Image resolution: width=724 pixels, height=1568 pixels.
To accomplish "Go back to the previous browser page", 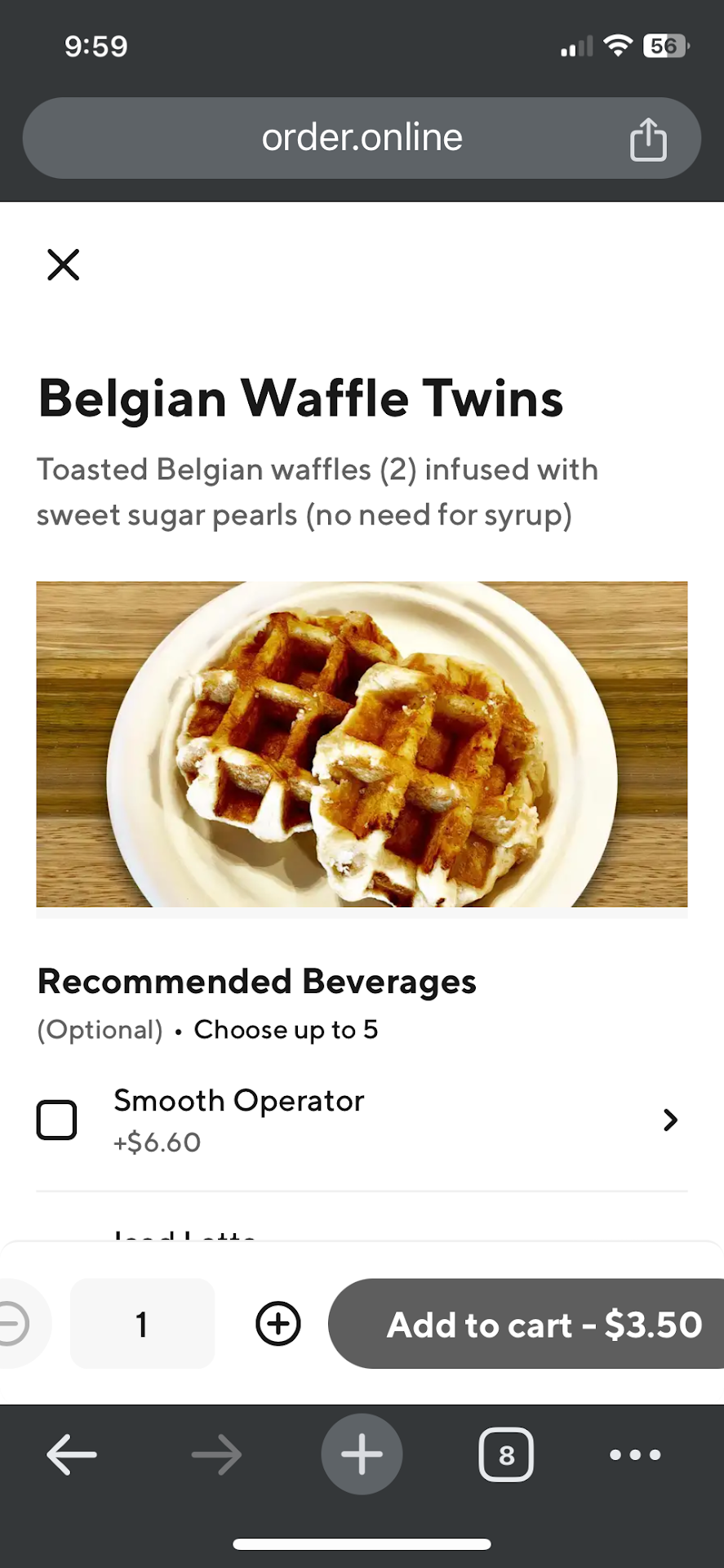I will coord(72,1454).
